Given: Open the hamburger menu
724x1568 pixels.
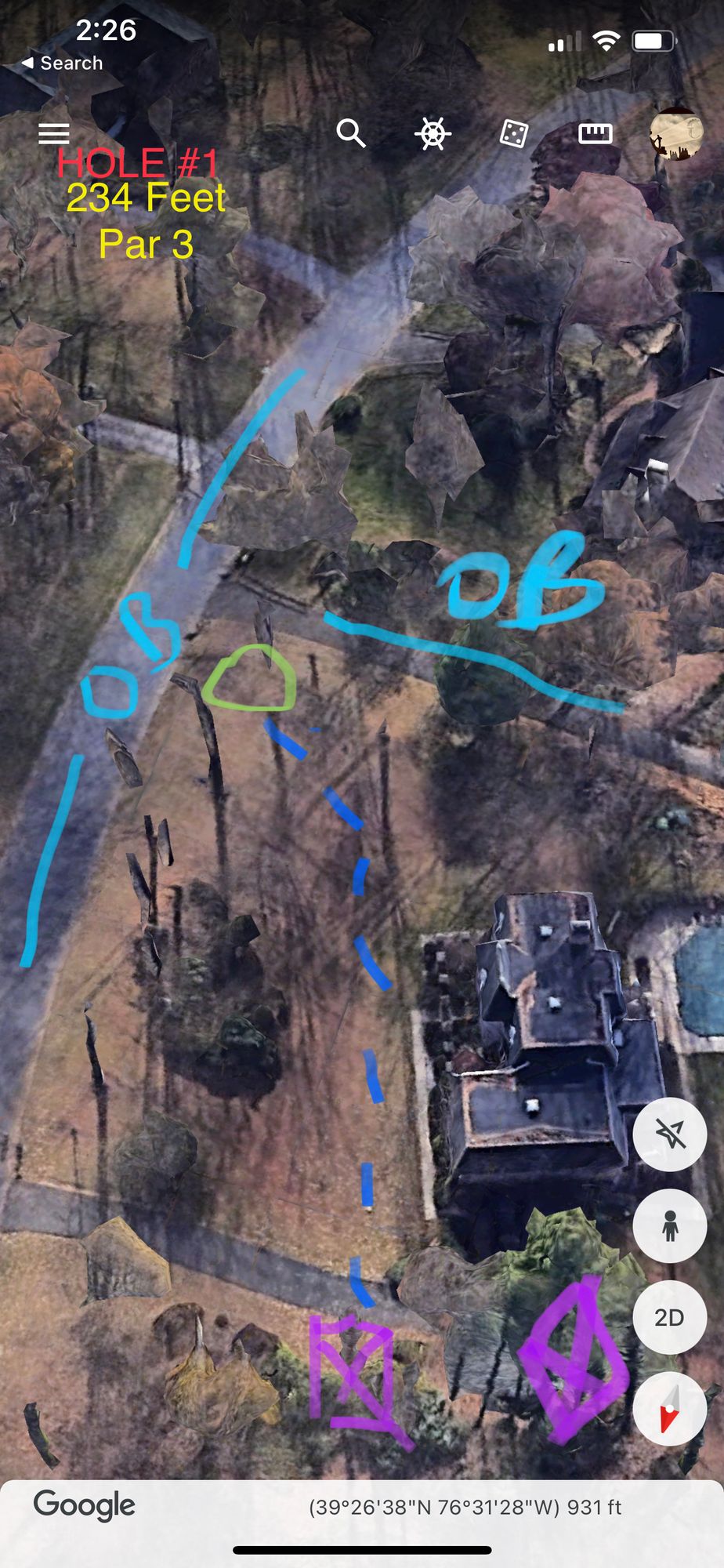Looking at the screenshot, I should pos(54,134).
